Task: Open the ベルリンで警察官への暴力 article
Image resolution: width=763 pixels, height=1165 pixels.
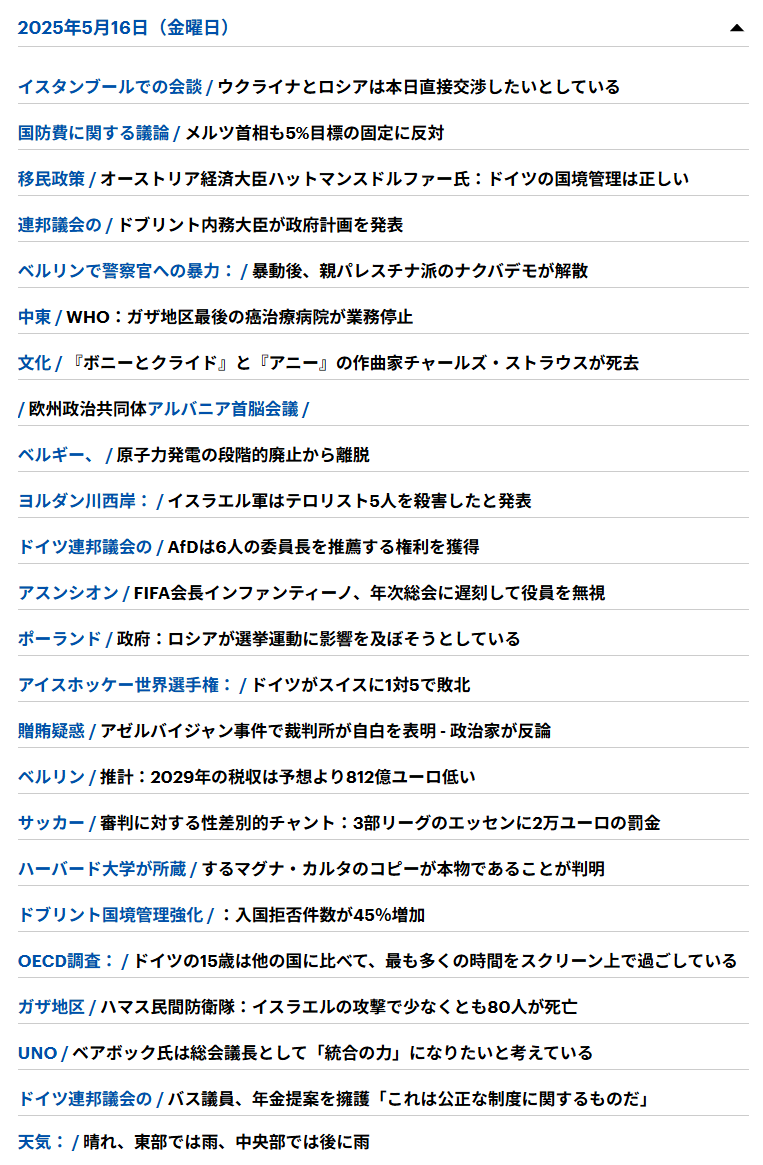Action: coord(303,271)
